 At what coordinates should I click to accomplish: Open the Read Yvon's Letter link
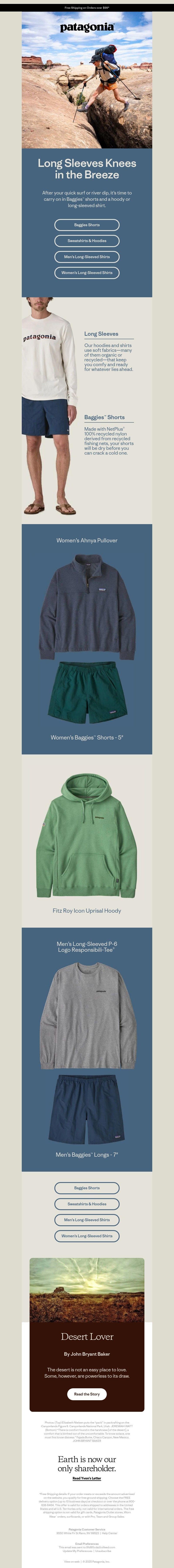pyautogui.click(x=87, y=1478)
